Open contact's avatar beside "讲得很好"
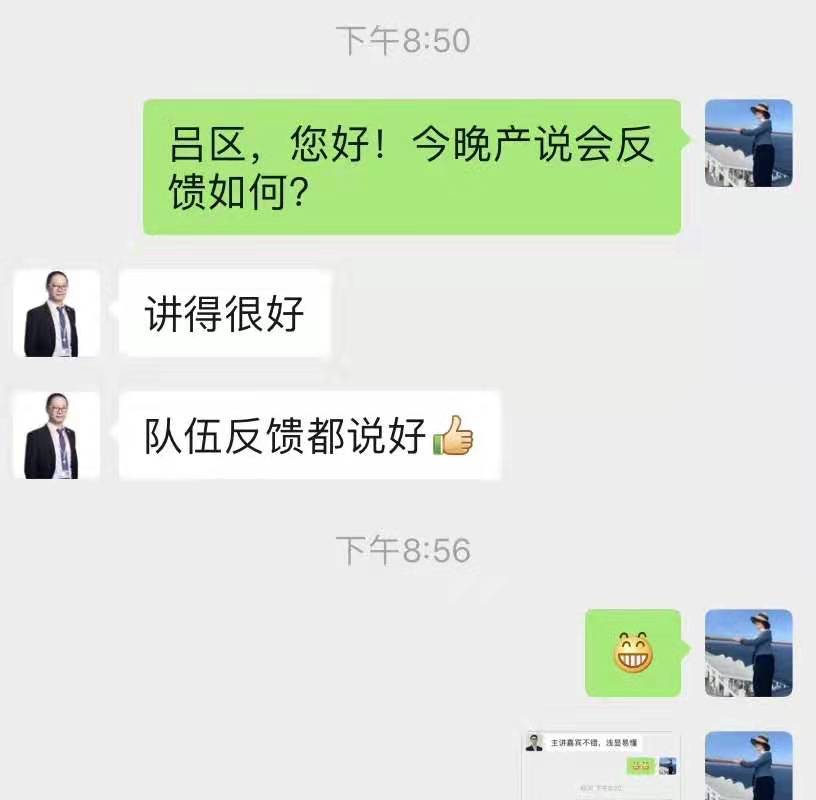This screenshot has width=816, height=800. click(x=57, y=313)
